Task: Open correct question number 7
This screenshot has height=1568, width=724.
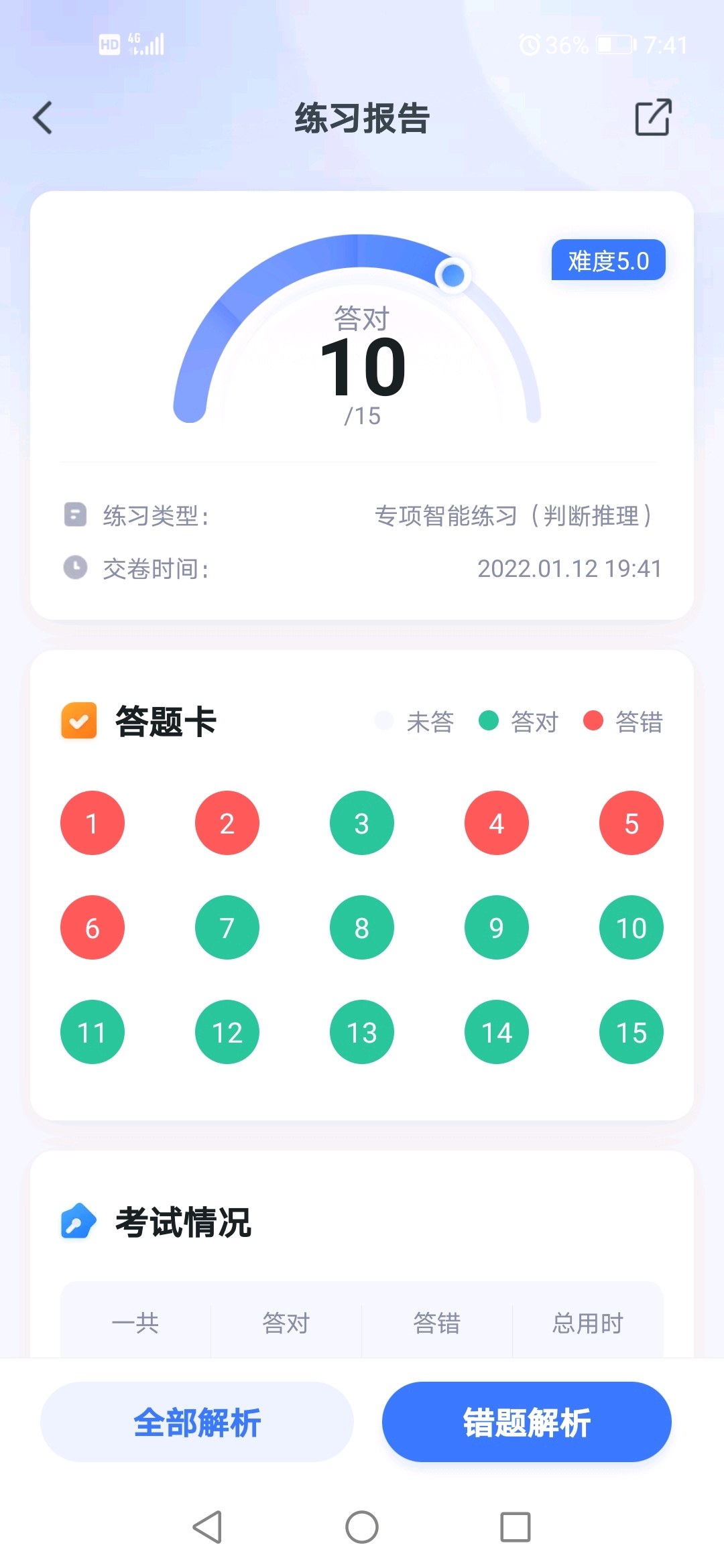Action: [227, 927]
